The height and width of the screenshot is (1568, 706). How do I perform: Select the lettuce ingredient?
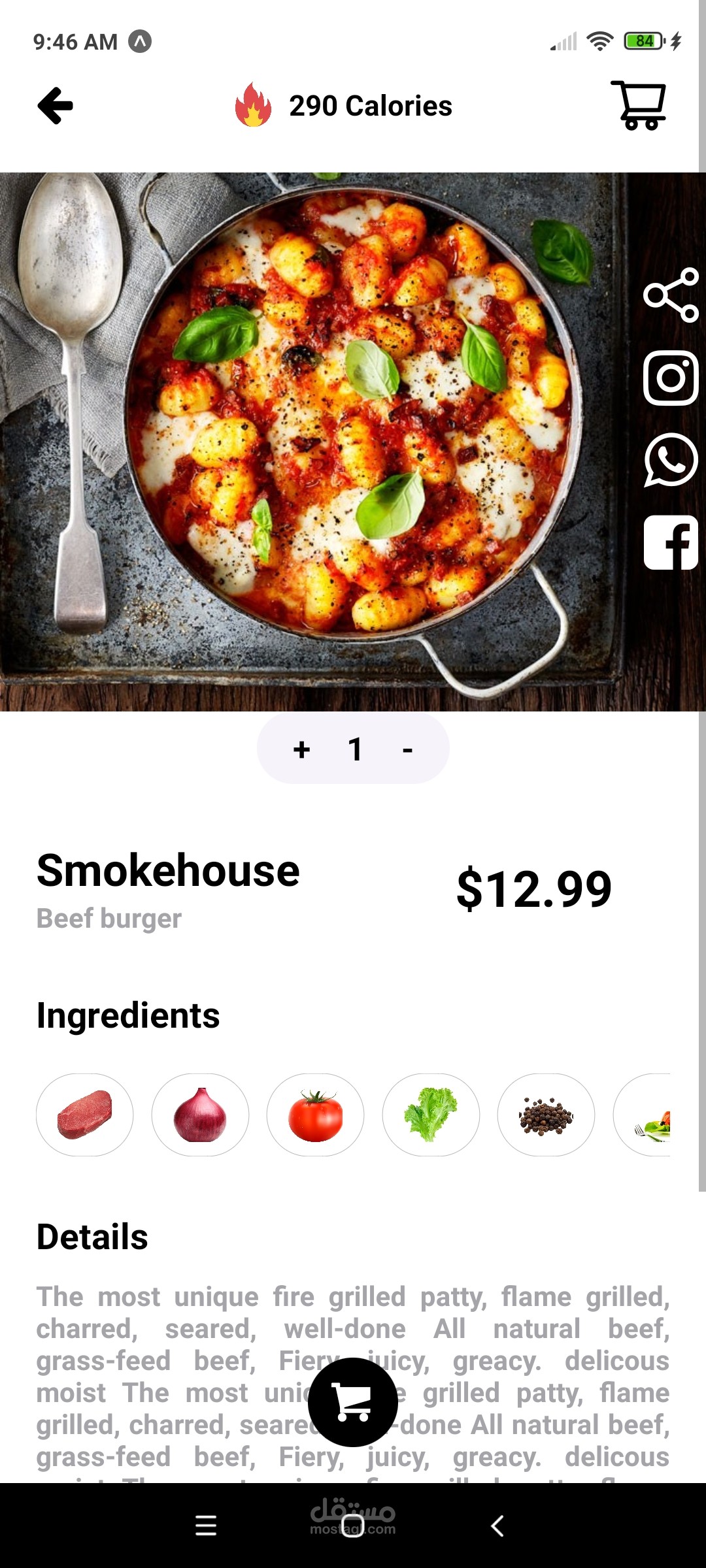(x=431, y=1115)
